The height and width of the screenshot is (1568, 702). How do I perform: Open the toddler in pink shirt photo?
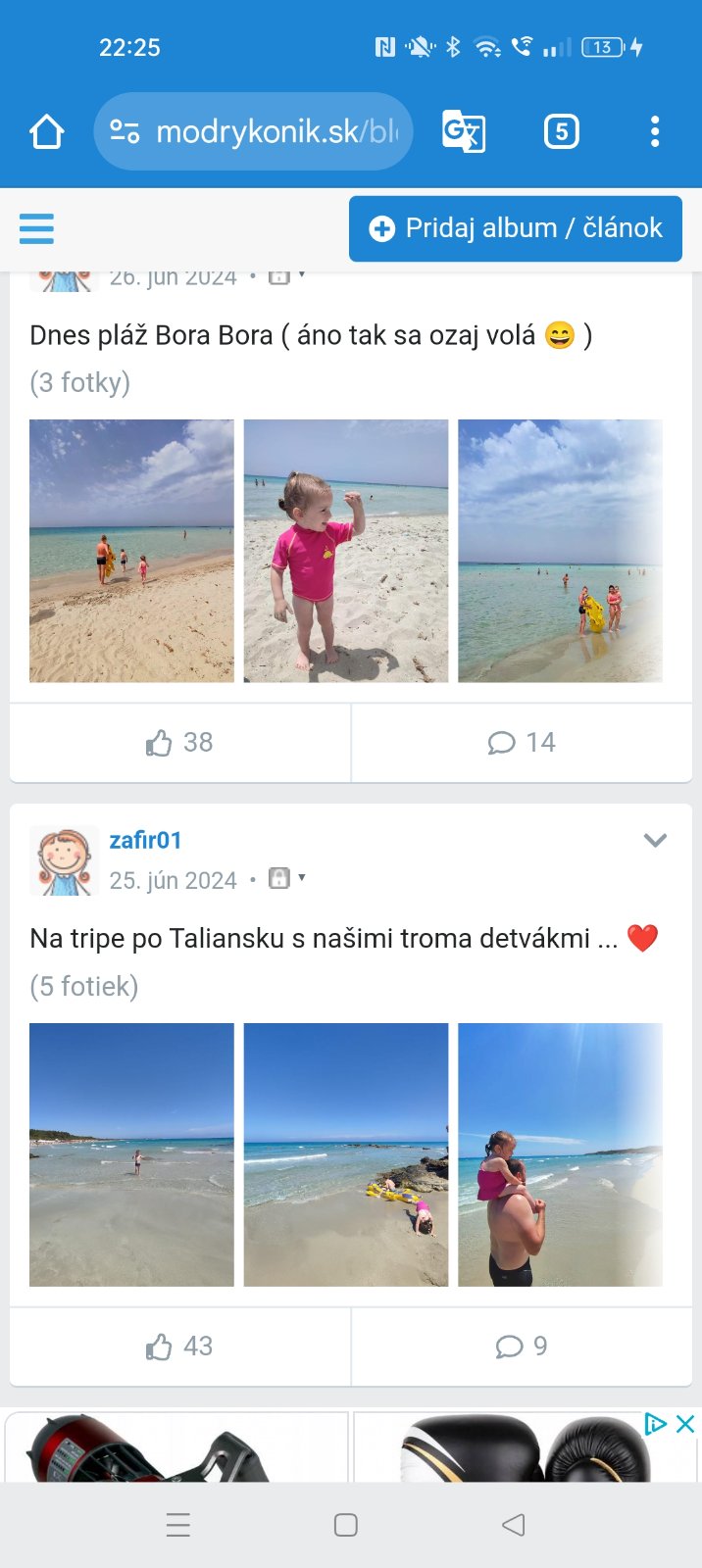[345, 551]
